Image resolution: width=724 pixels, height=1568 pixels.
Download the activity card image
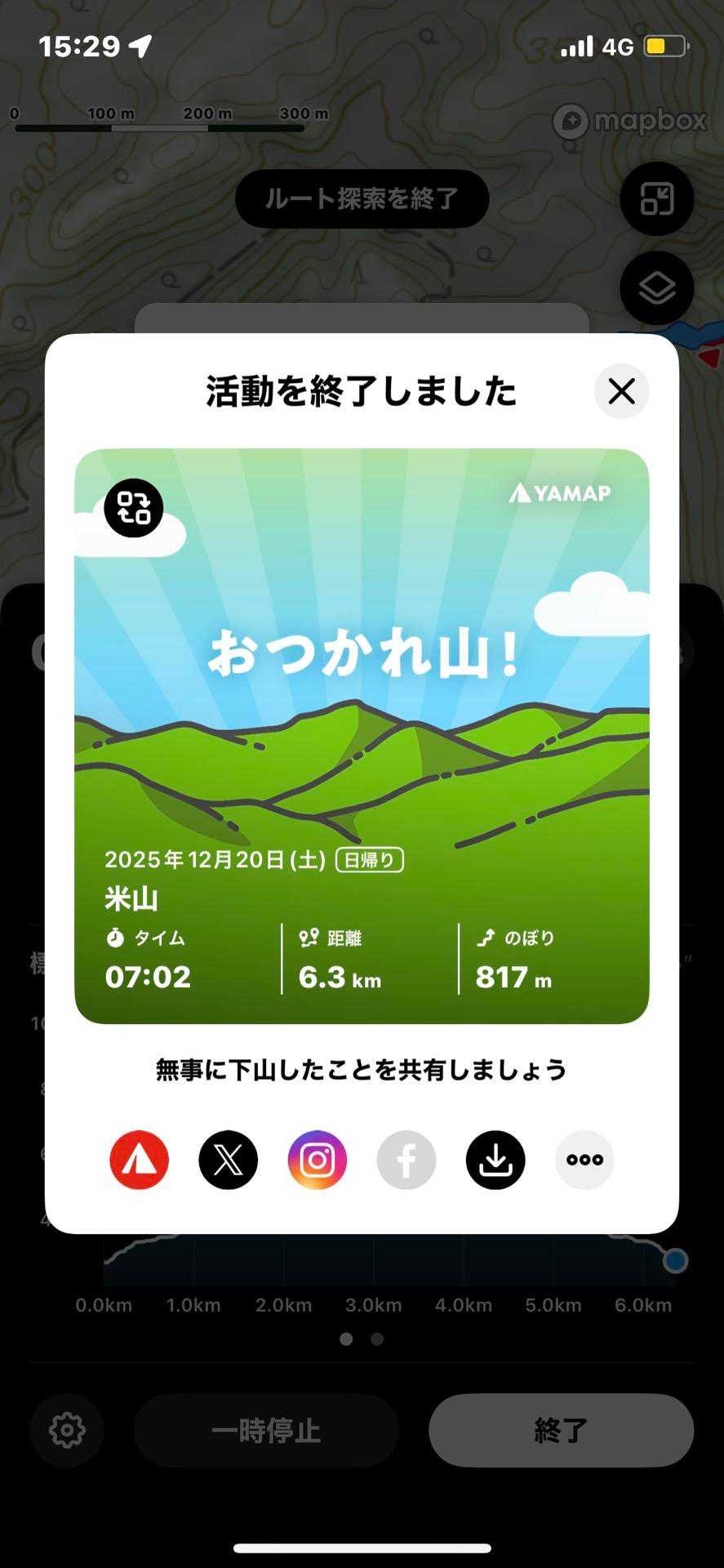tap(495, 1160)
